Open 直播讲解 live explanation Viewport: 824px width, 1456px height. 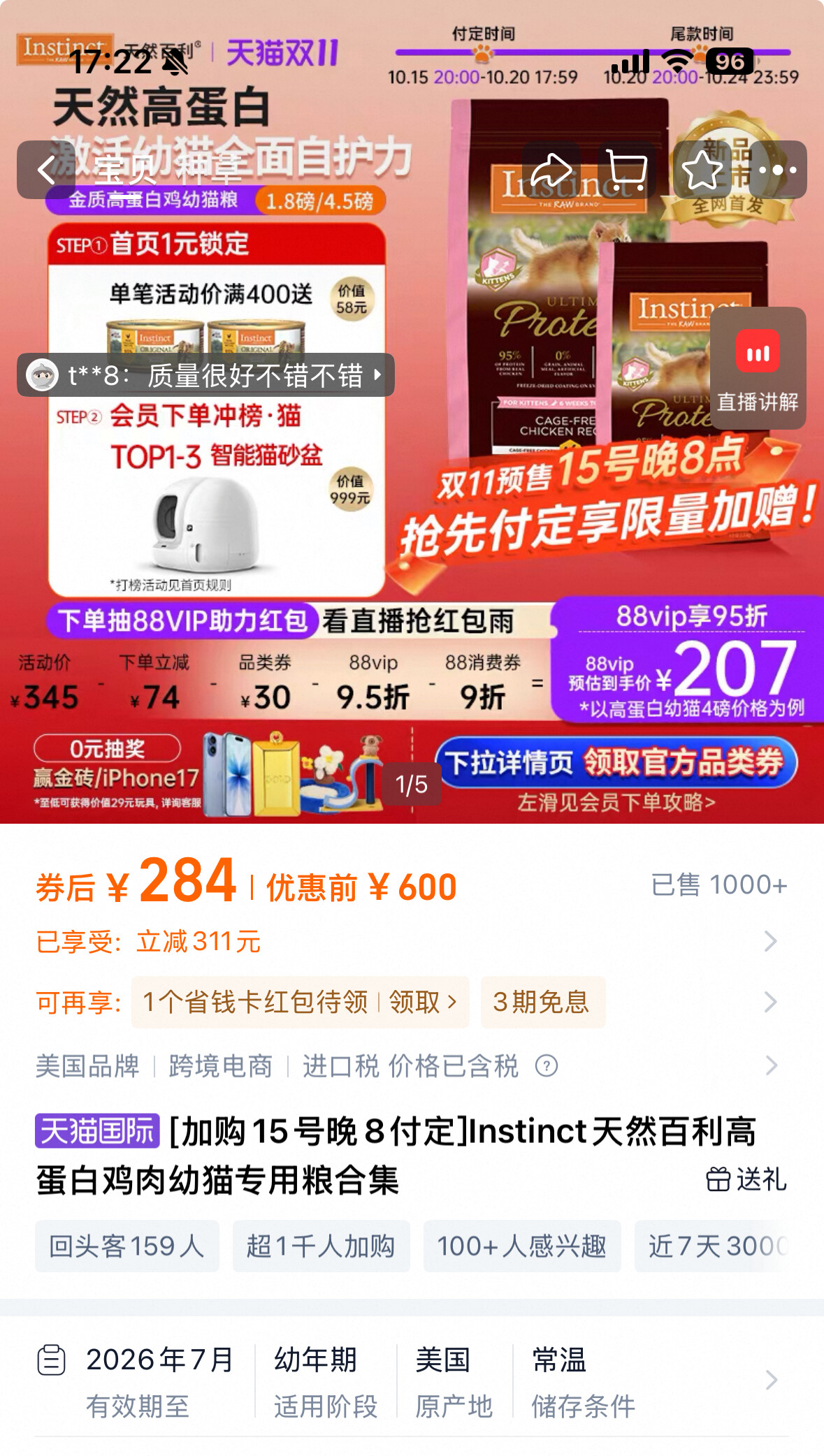pyautogui.click(x=758, y=368)
